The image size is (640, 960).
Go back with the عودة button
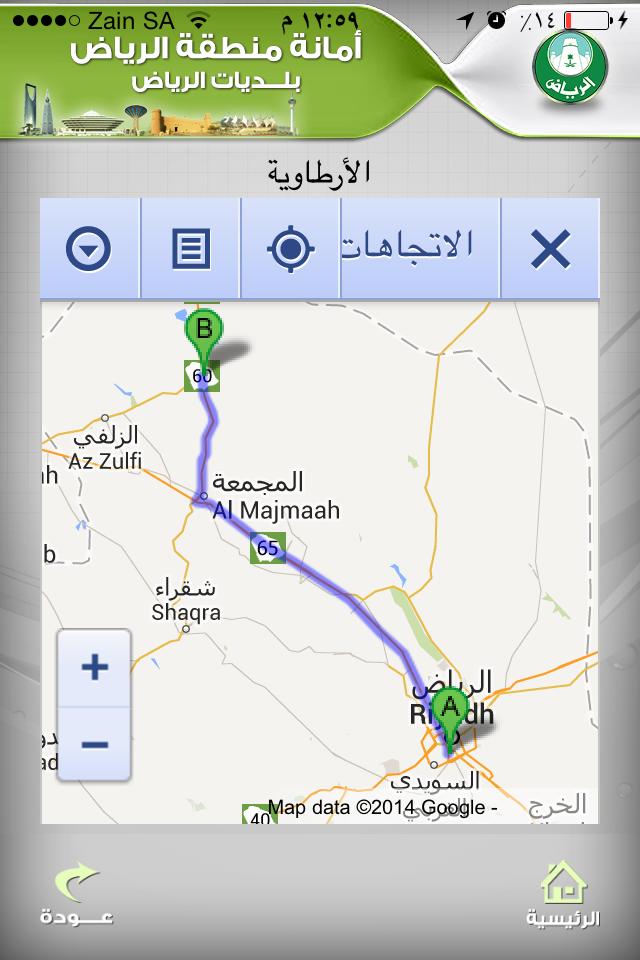click(x=78, y=895)
